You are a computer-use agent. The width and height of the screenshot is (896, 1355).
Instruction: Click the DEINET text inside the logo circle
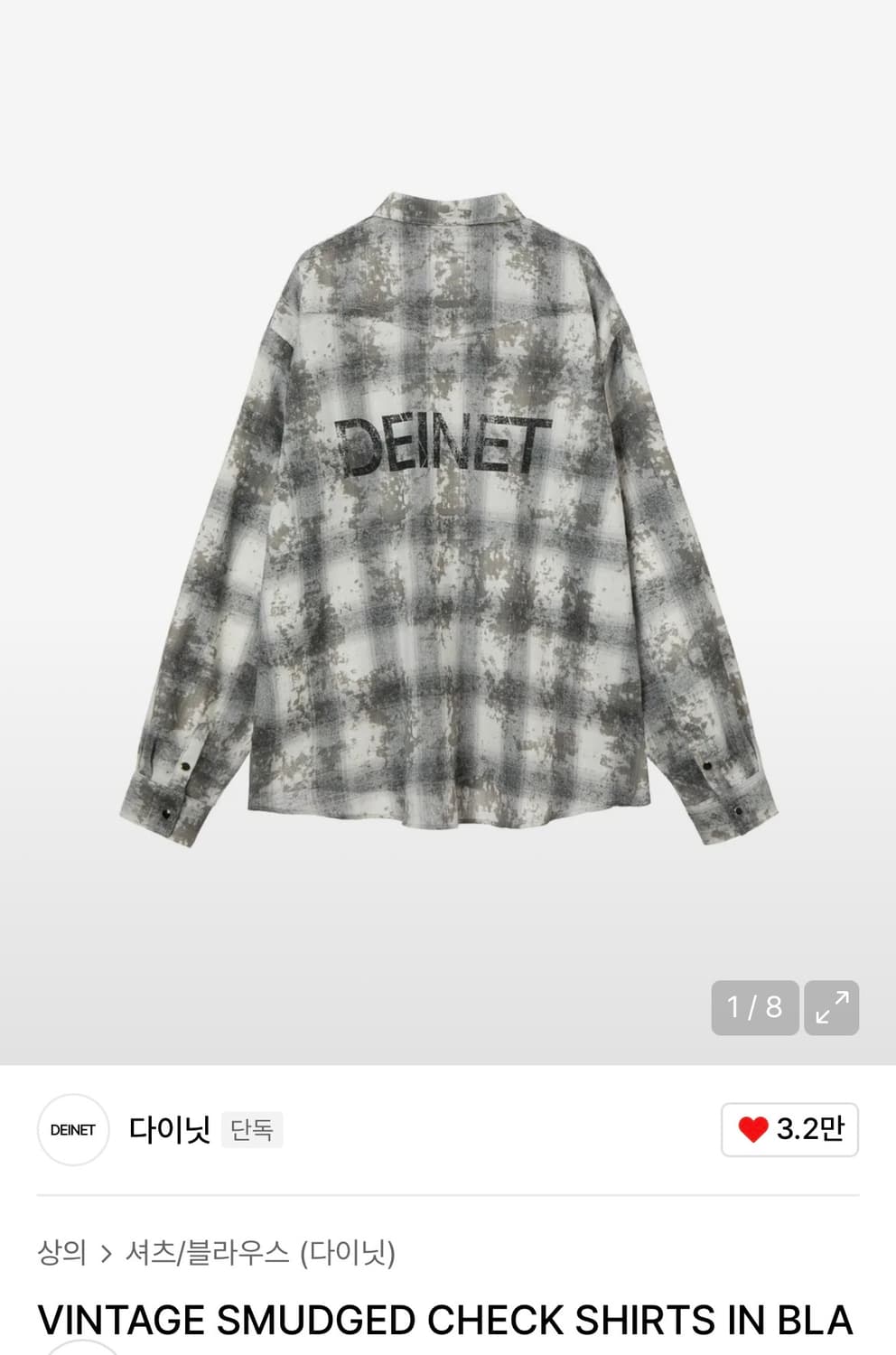[72, 1130]
